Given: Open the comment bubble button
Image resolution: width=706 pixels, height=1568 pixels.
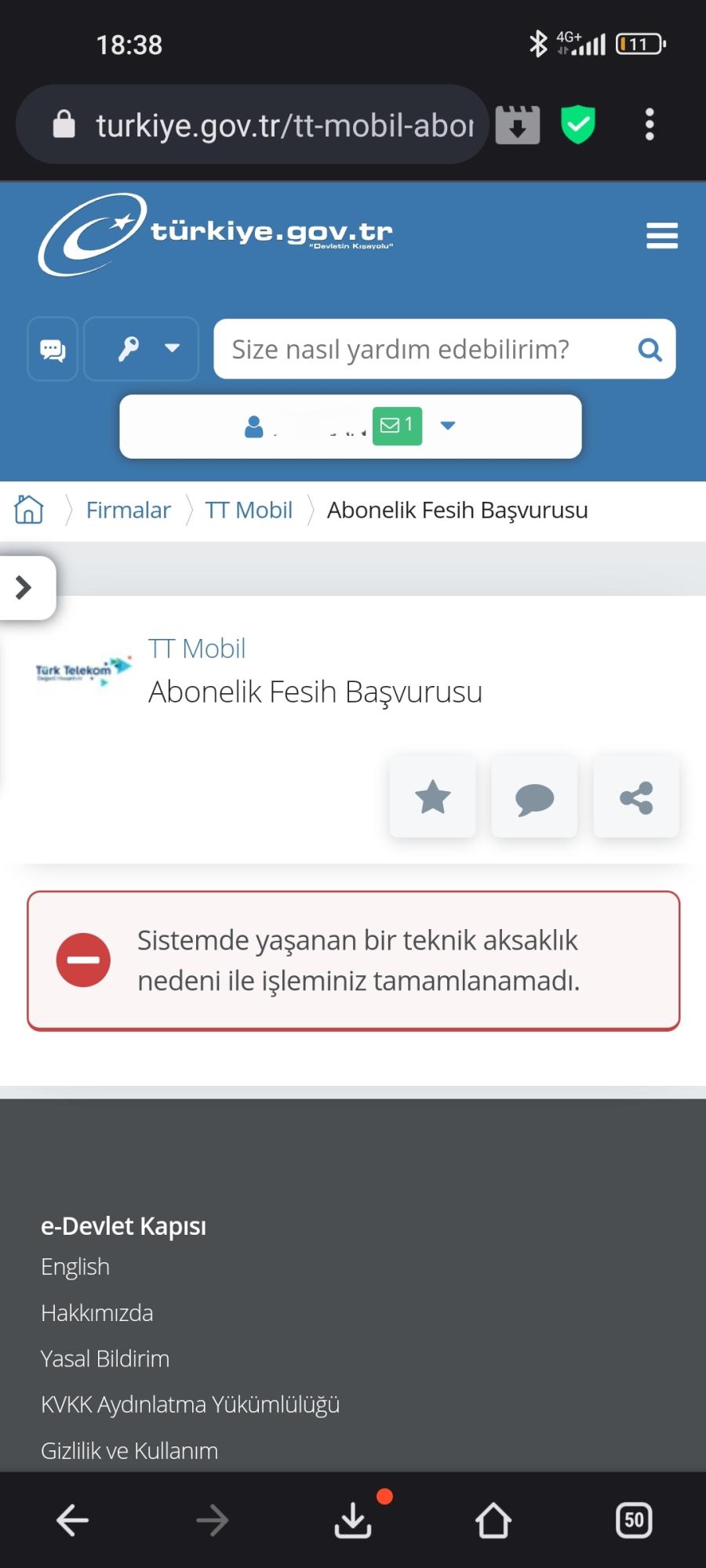Looking at the screenshot, I should click(534, 797).
